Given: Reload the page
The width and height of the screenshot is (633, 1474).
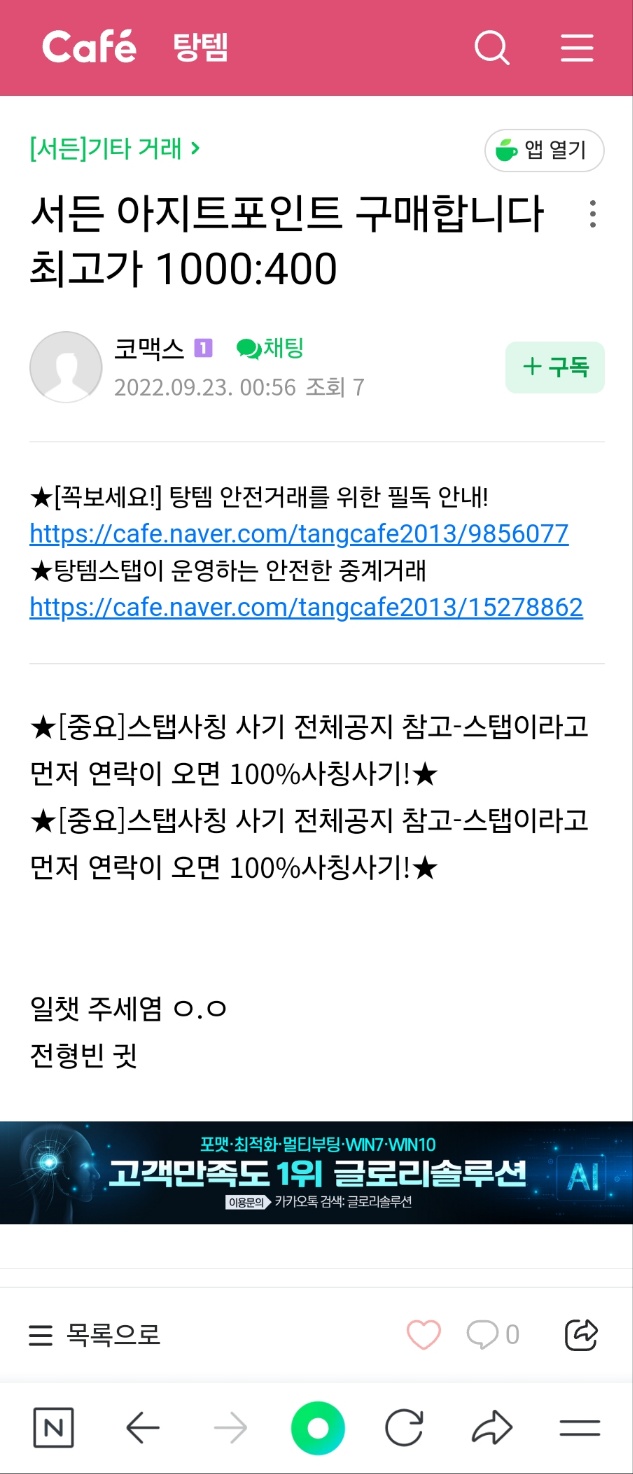Looking at the screenshot, I should 404,1428.
